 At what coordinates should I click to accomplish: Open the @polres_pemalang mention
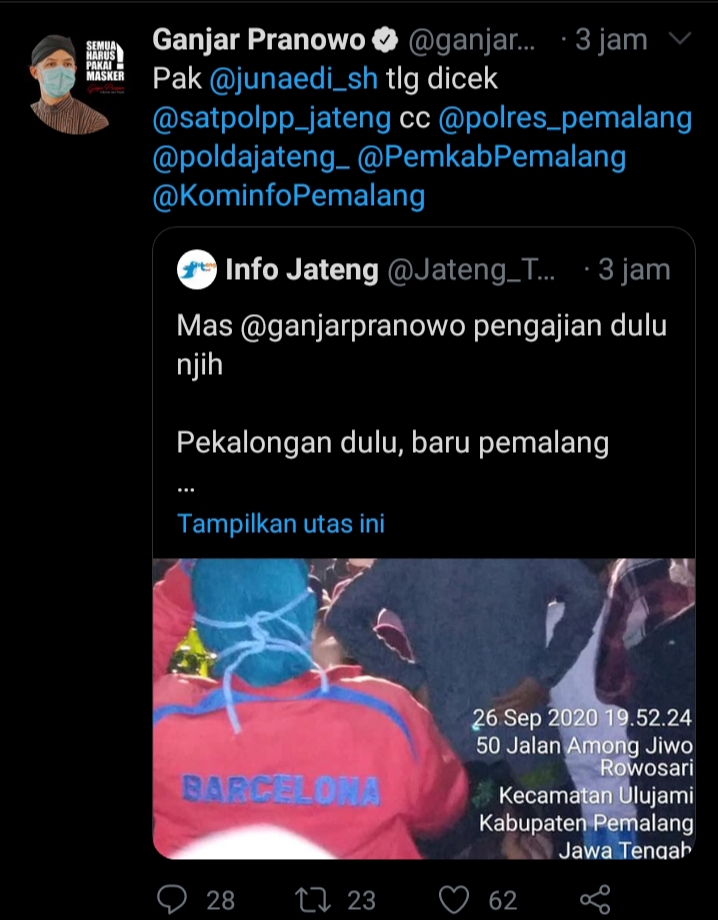[565, 118]
